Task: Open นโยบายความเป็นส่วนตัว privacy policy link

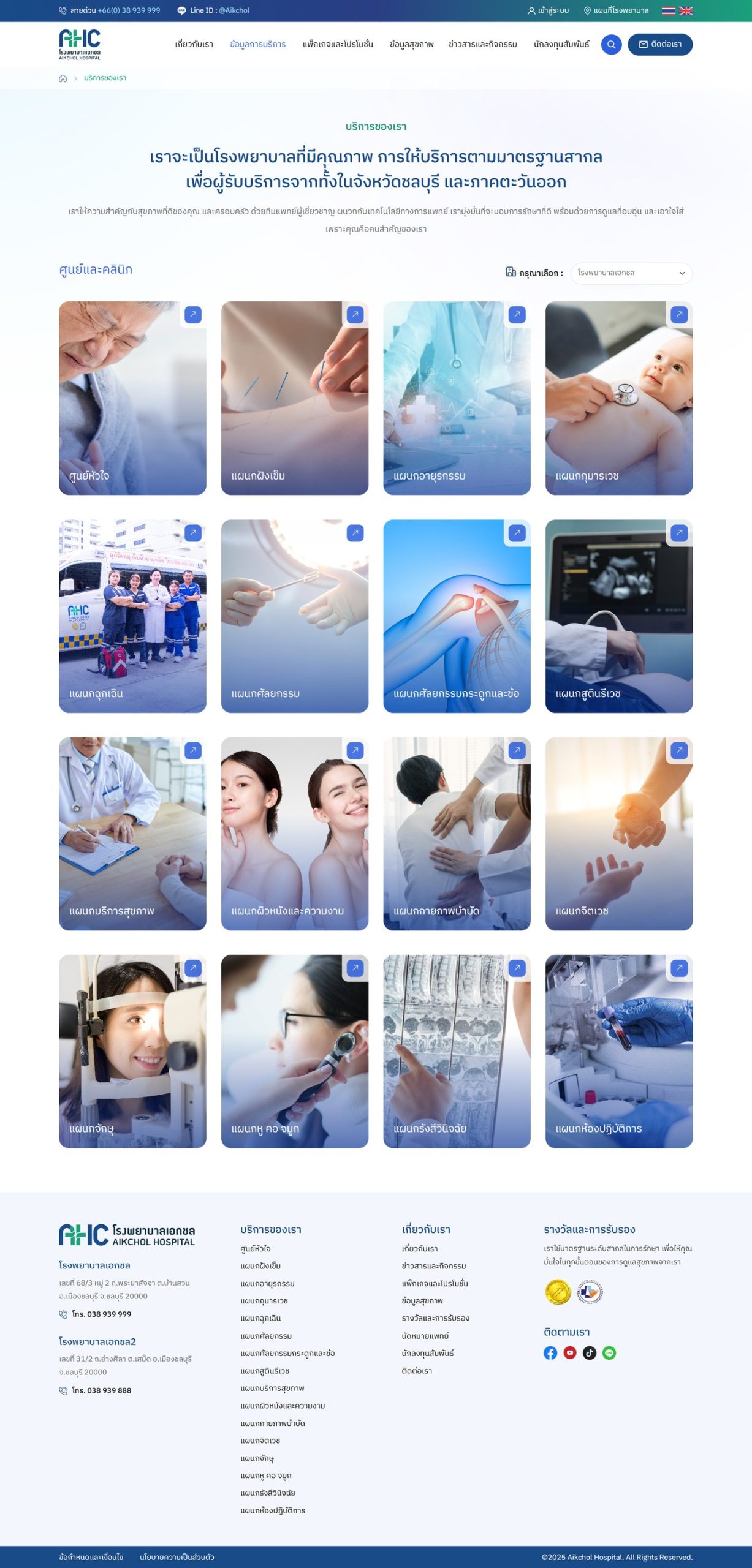Action: coord(177,1557)
